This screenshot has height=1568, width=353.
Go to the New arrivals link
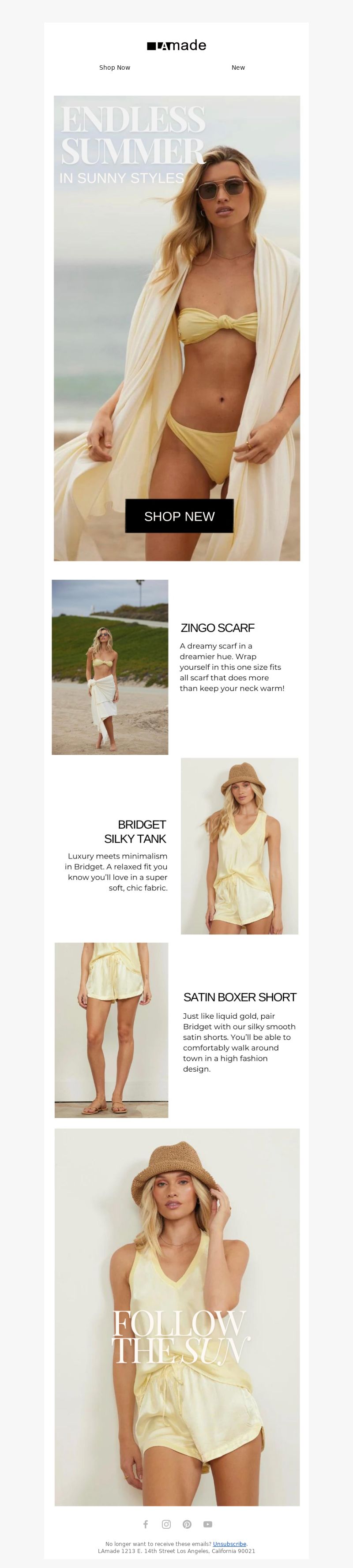[238, 68]
